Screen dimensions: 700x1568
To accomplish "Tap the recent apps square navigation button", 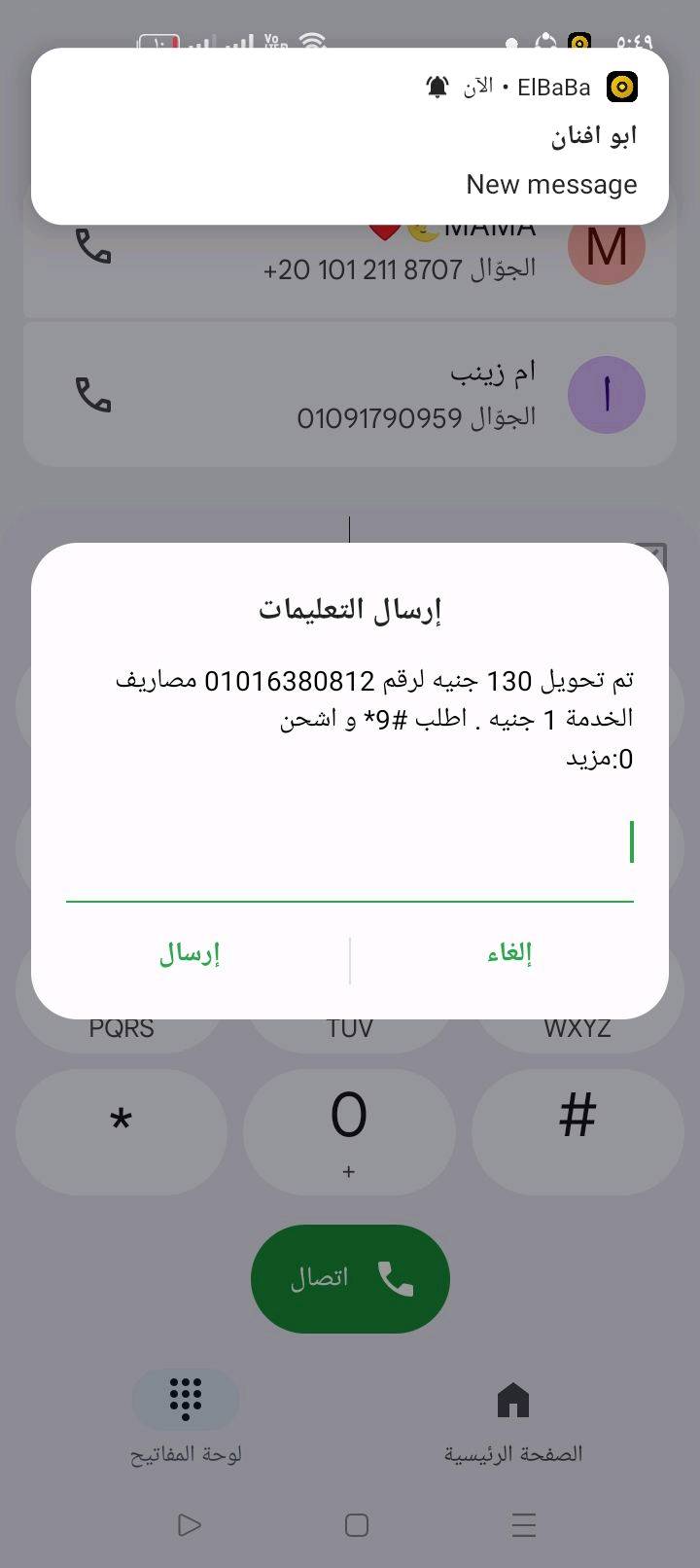I will point(357,1525).
